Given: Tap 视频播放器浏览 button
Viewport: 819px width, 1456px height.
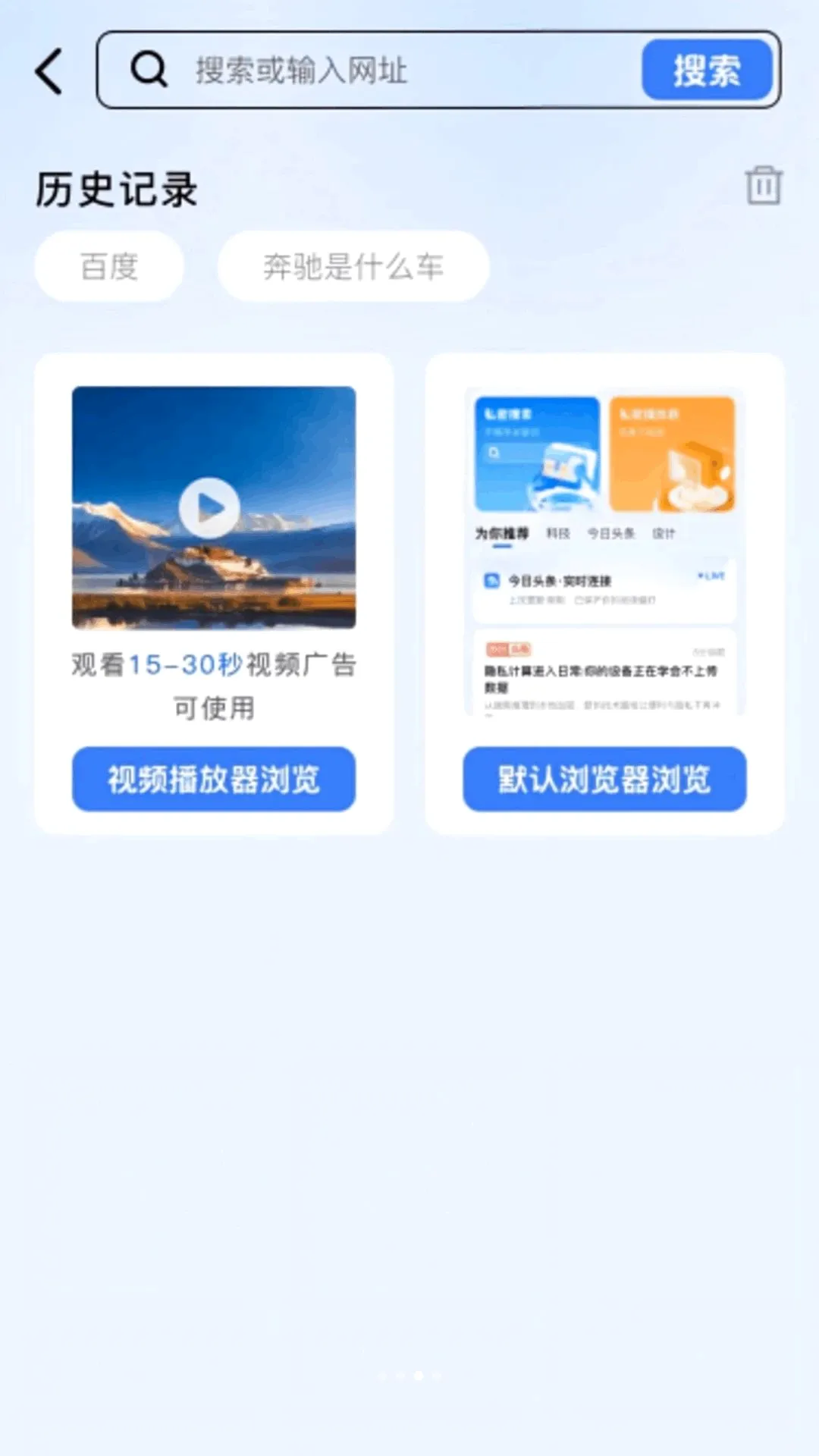Looking at the screenshot, I should tap(214, 779).
